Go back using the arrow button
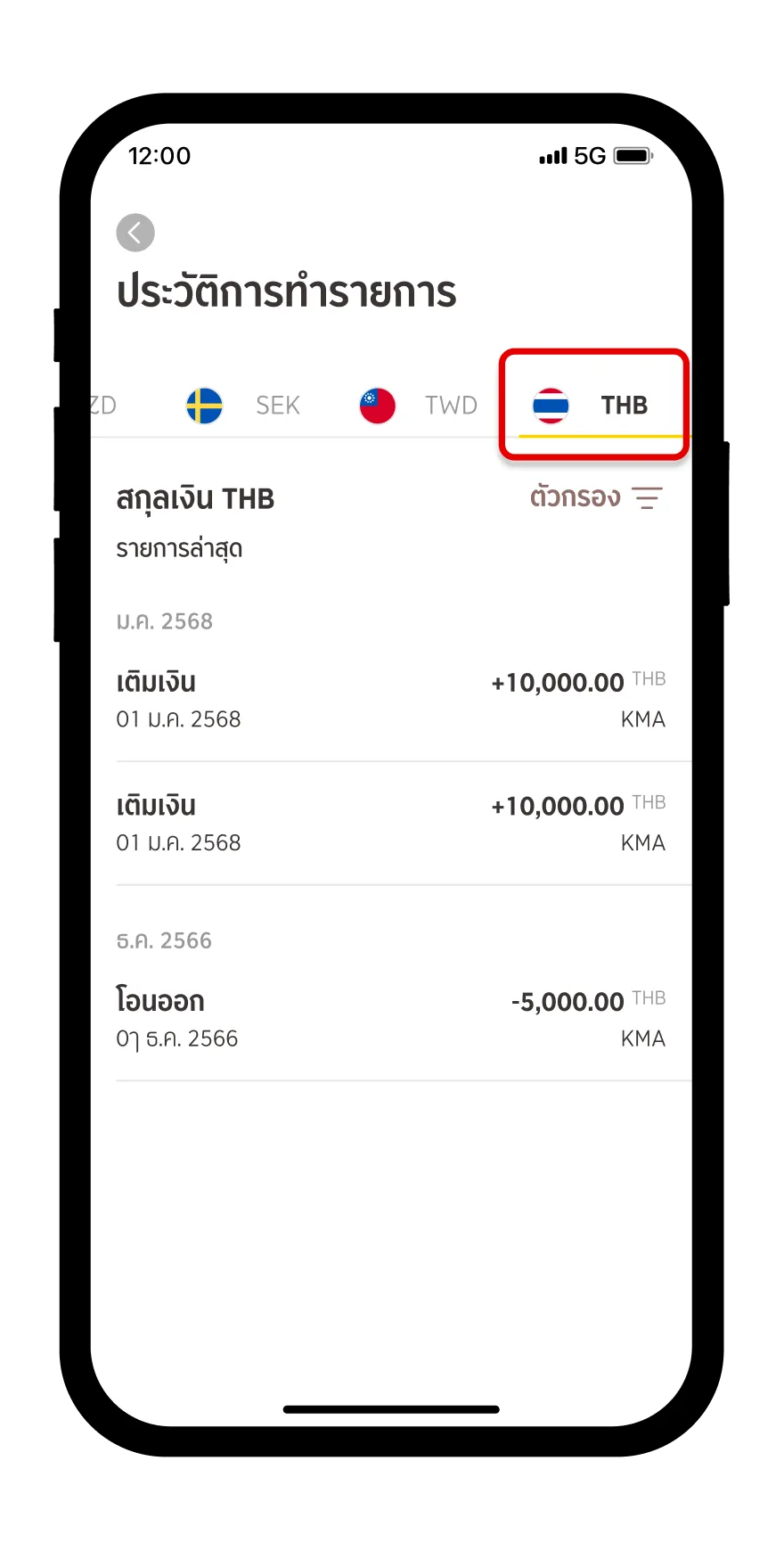Viewport: 784px width, 1551px height. pos(135,233)
